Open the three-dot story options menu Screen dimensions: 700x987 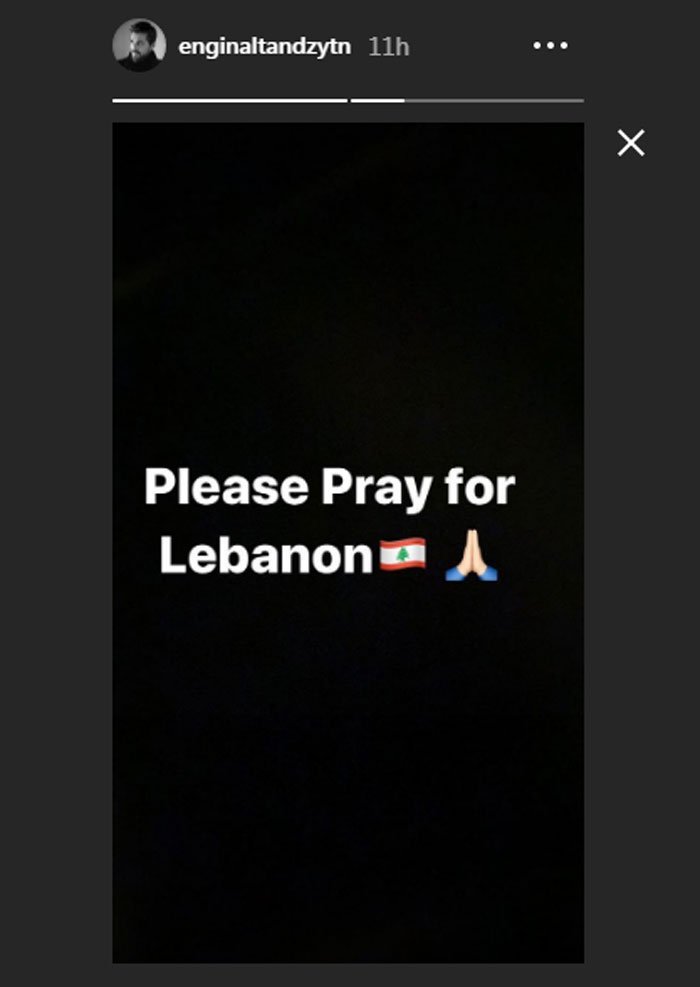point(551,46)
